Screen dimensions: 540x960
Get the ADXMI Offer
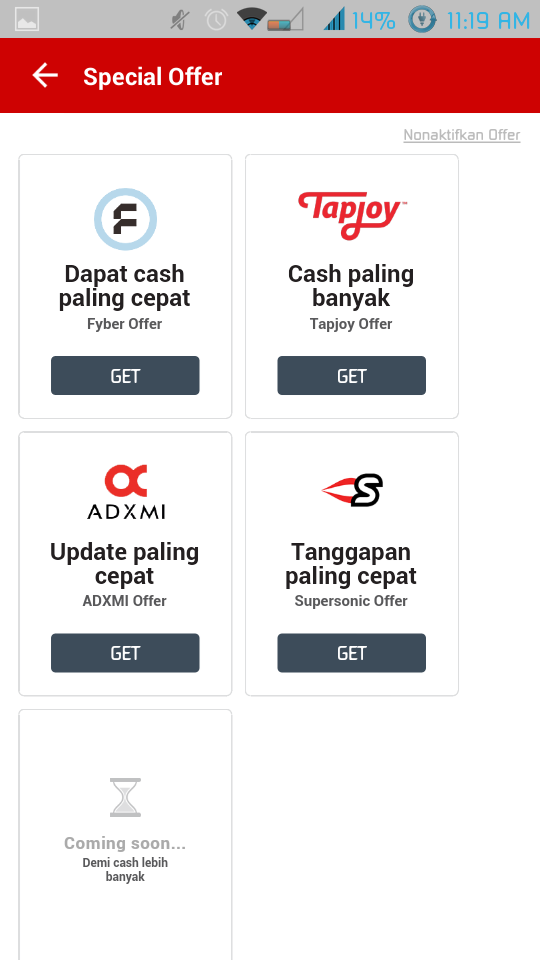(125, 653)
